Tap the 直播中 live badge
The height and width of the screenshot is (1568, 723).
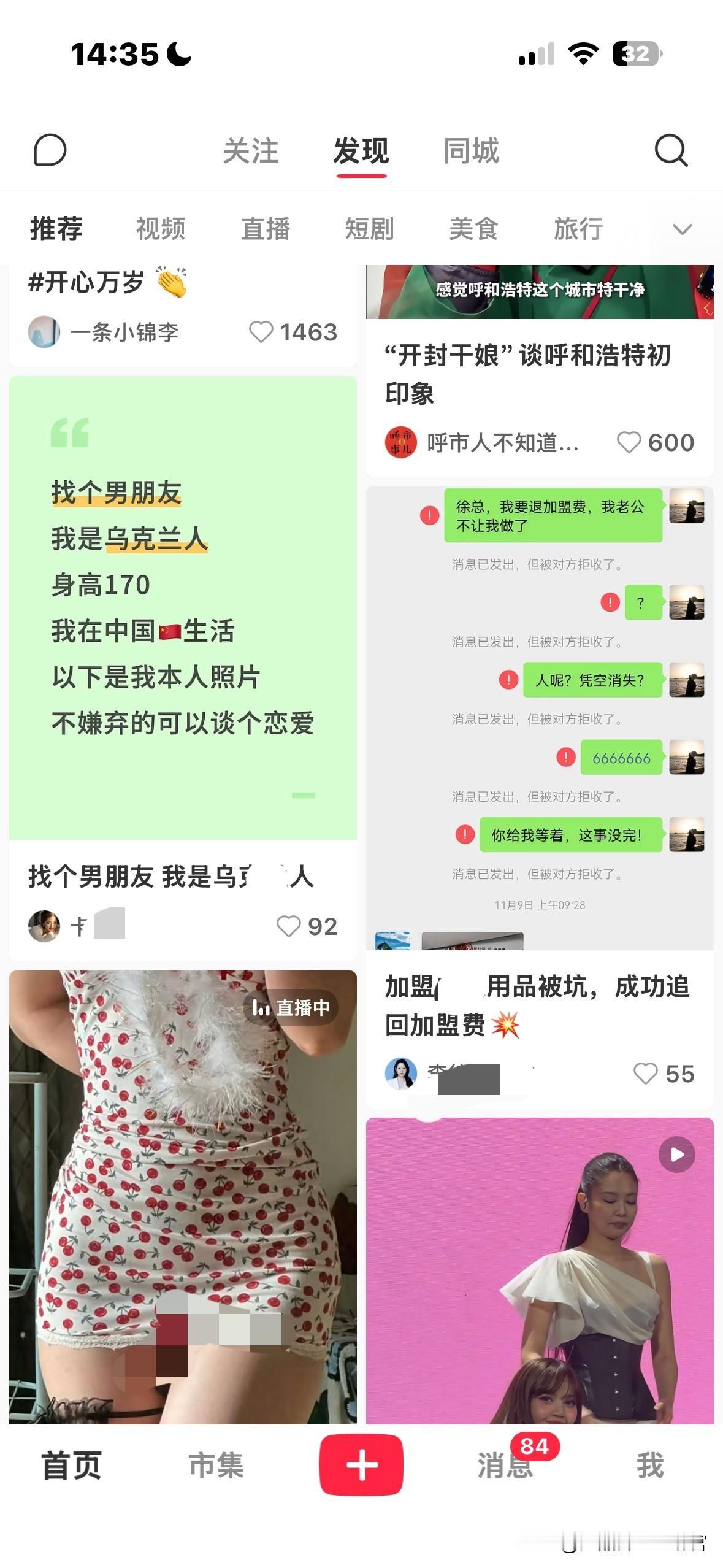(x=293, y=1005)
